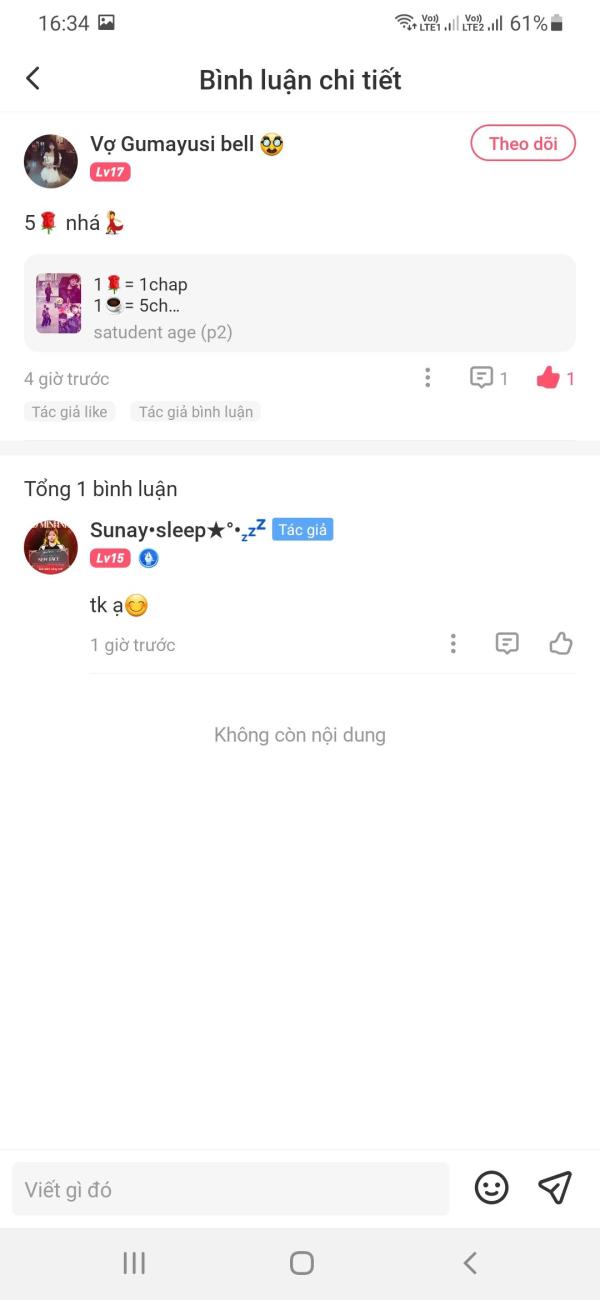Viewport: 600px width, 1300px height.
Task: Open more options on Vợ Gumayusi bell's comment
Action: click(427, 378)
